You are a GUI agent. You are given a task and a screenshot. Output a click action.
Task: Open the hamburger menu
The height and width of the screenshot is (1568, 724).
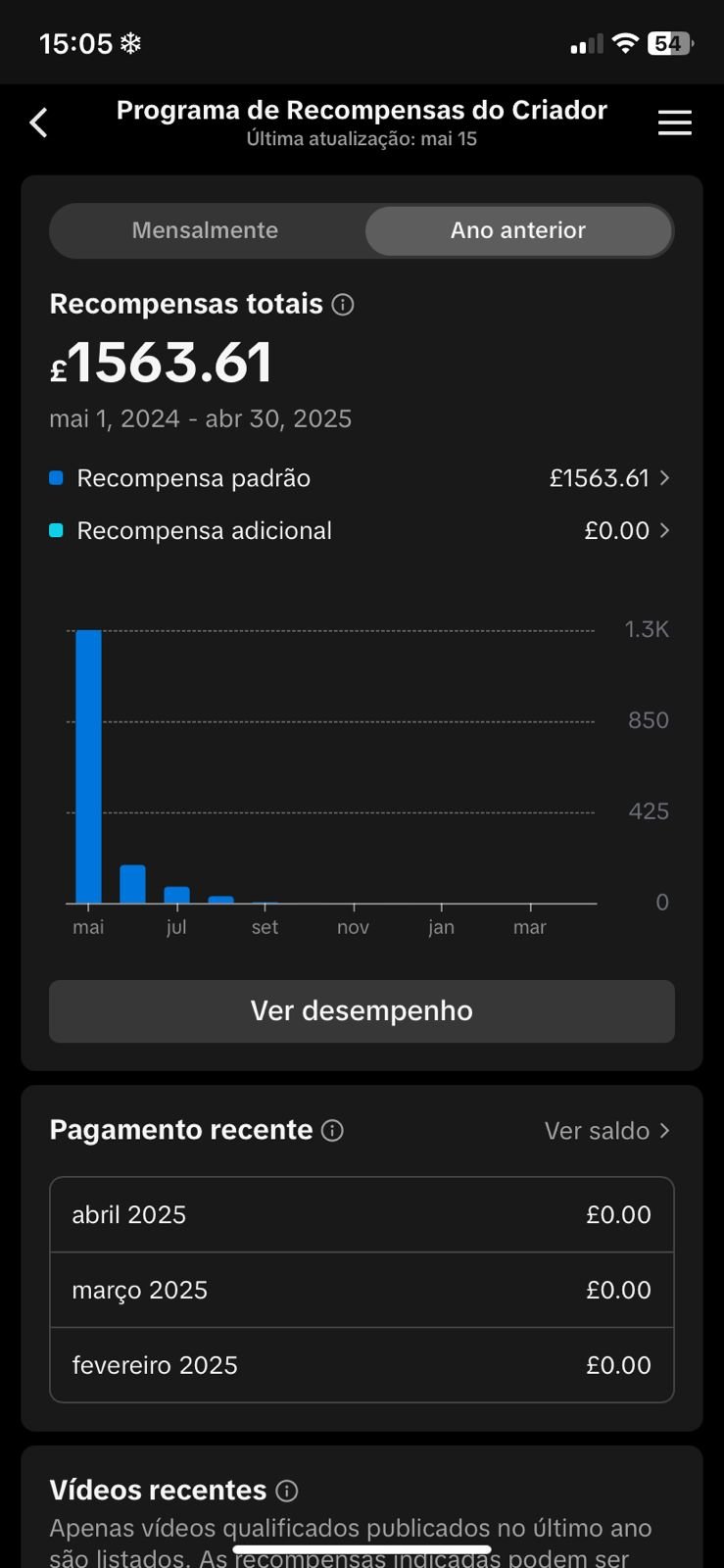pos(674,122)
